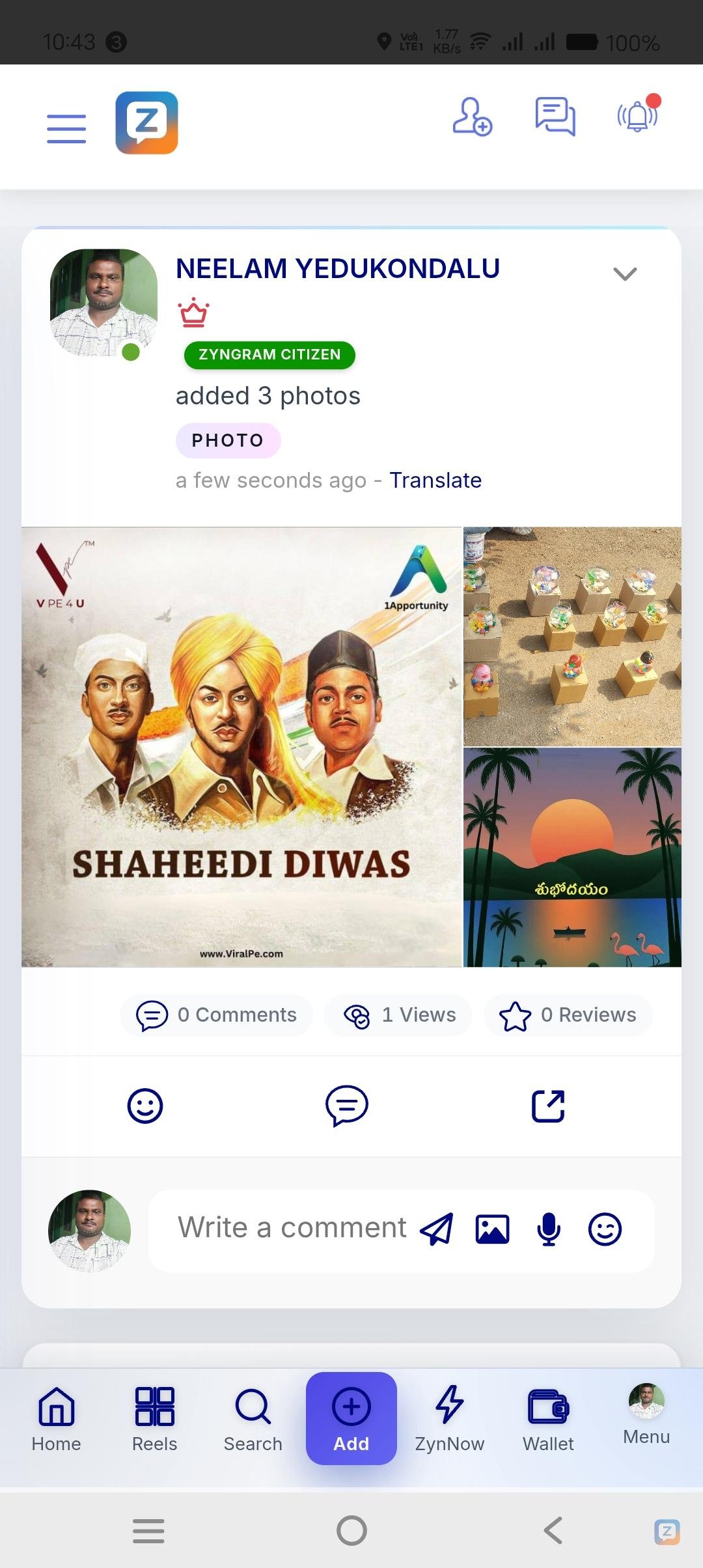
Task: Expand post options chevron
Action: coord(625,274)
